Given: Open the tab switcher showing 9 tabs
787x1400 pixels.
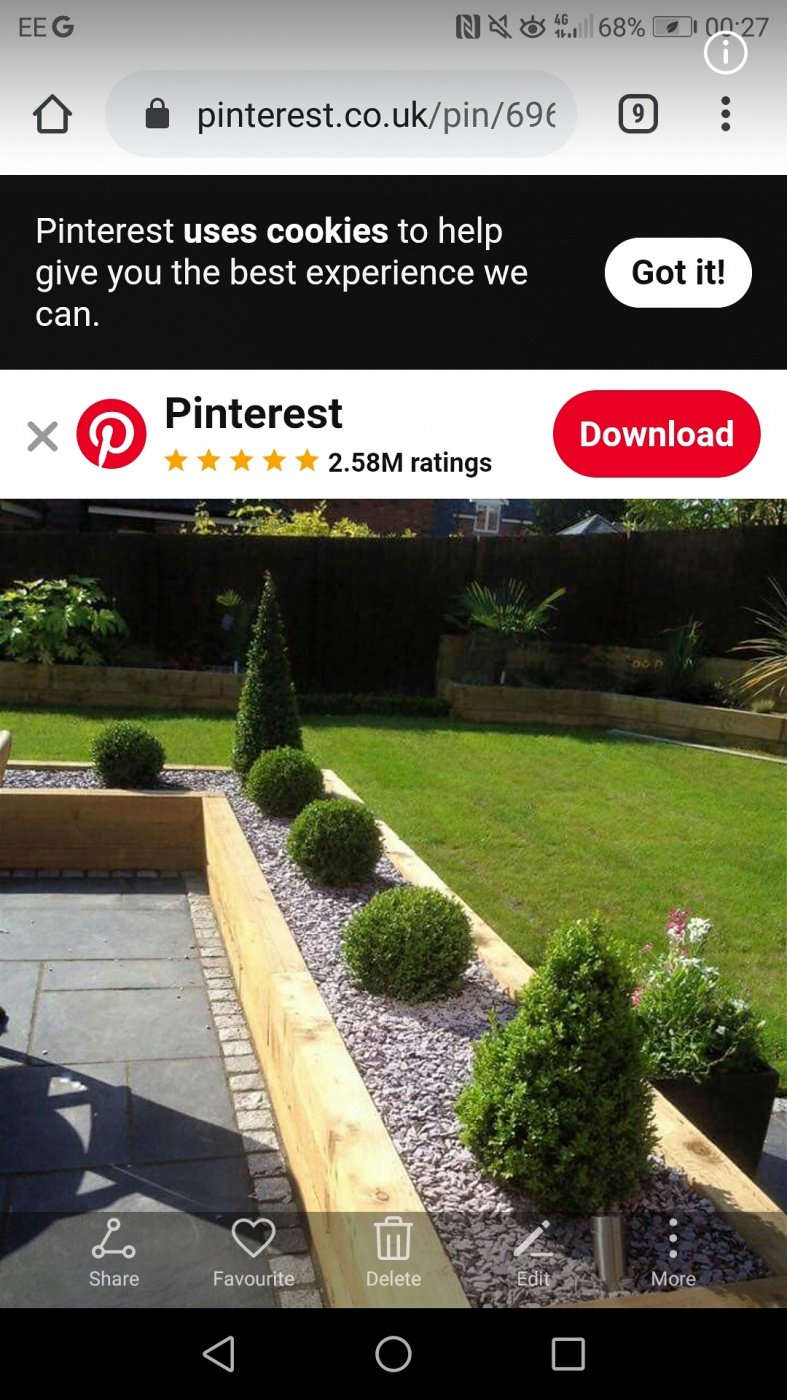Looking at the screenshot, I should click(638, 114).
